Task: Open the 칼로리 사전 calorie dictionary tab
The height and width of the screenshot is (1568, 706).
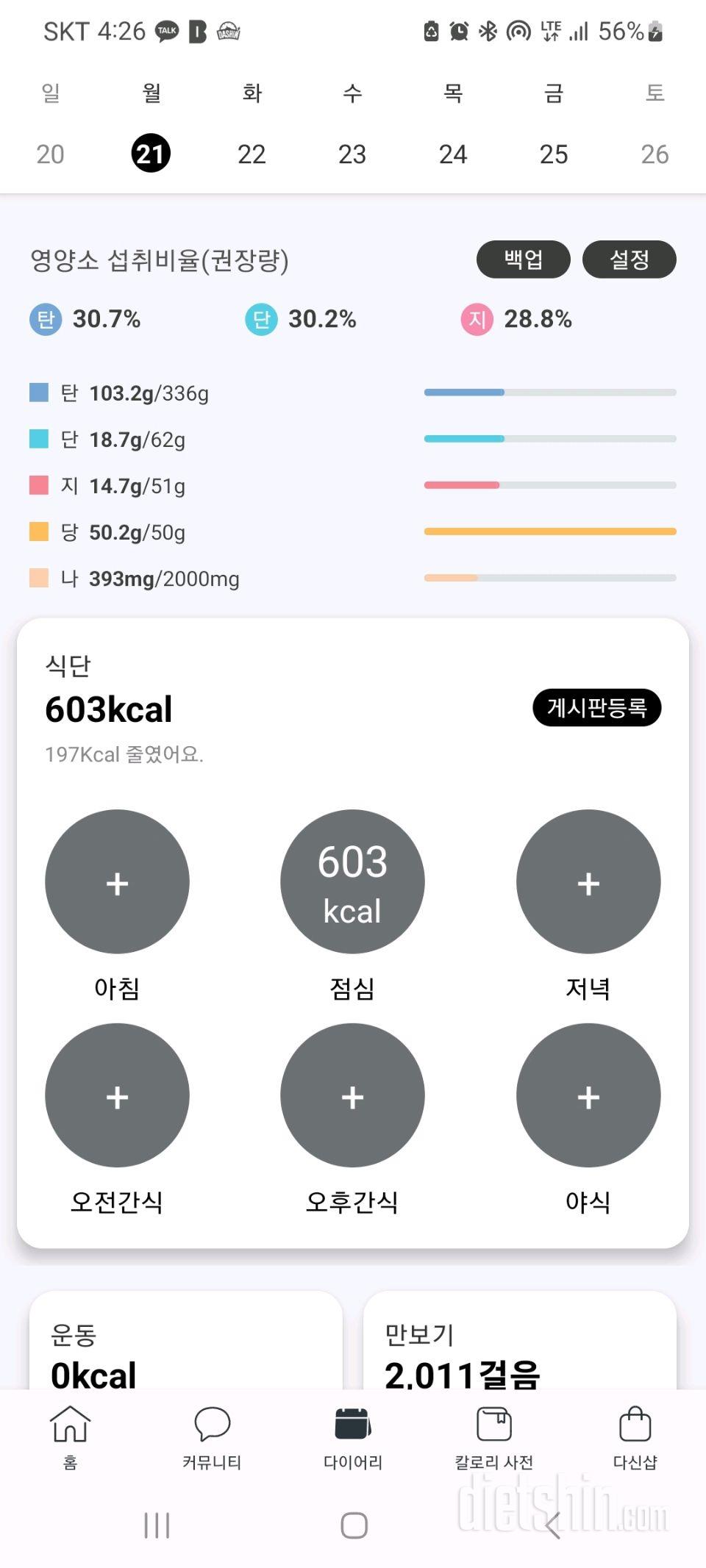Action: pos(493,1436)
